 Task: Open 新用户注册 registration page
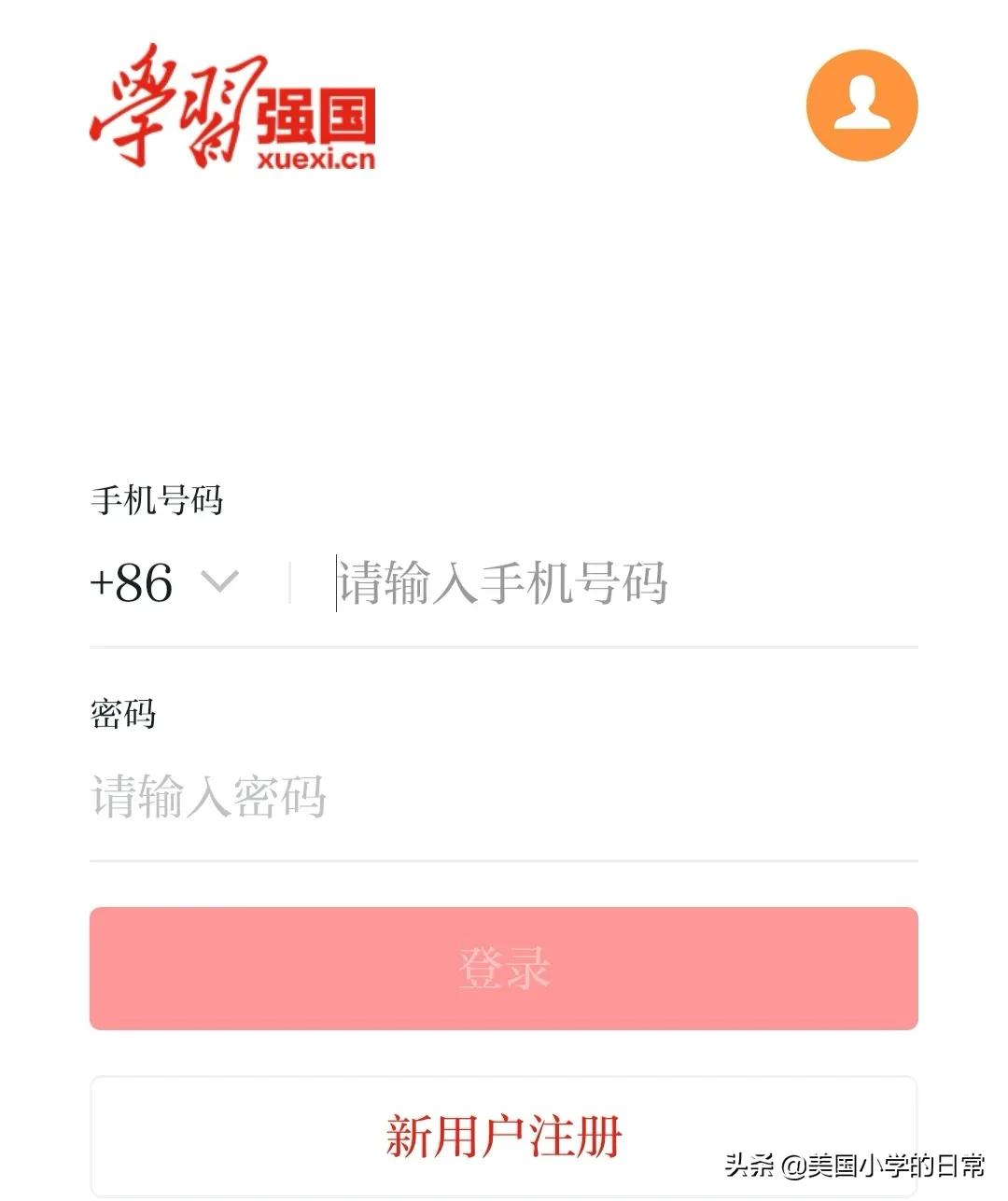(502, 1137)
